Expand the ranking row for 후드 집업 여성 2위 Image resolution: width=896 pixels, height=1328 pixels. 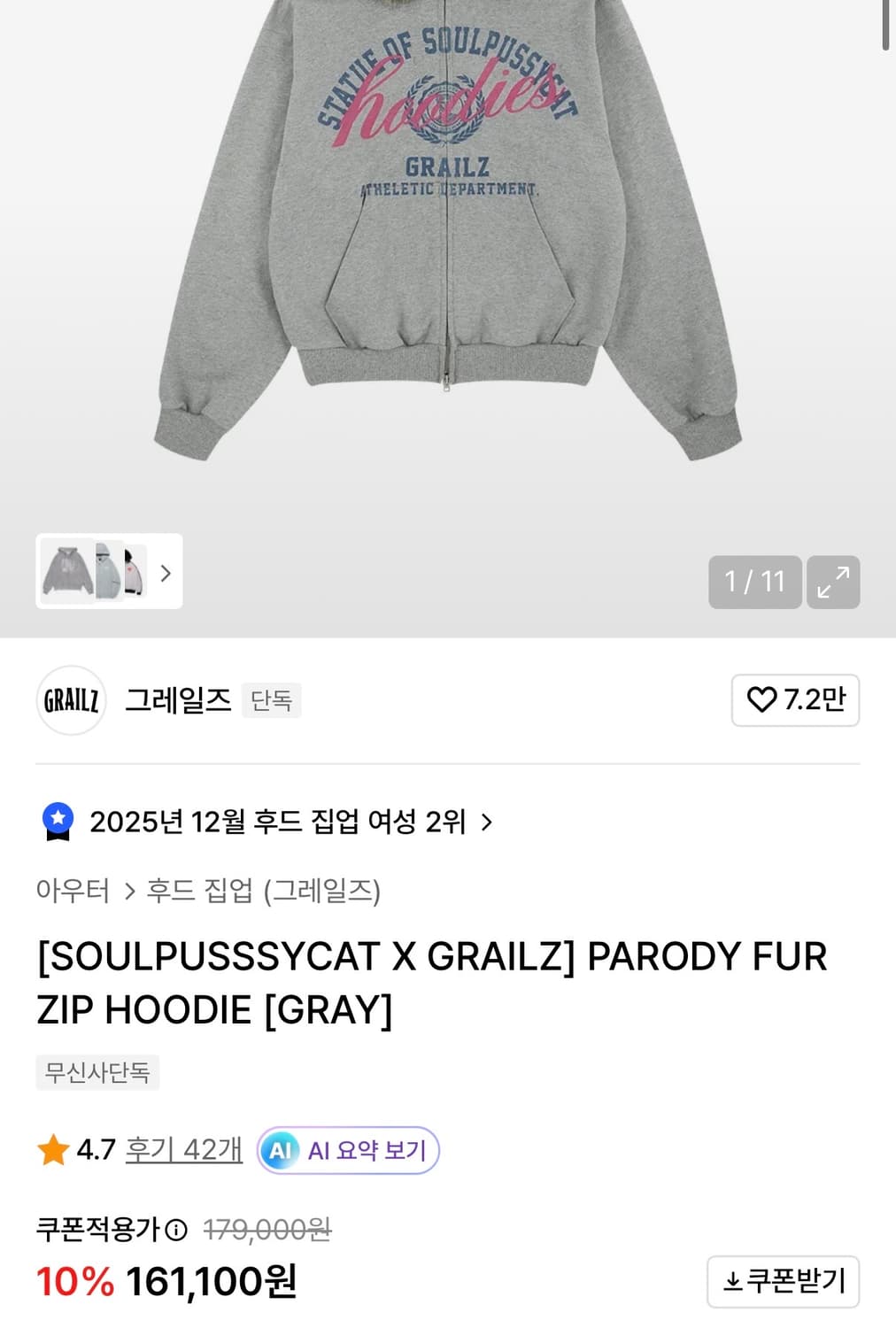[x=485, y=822]
